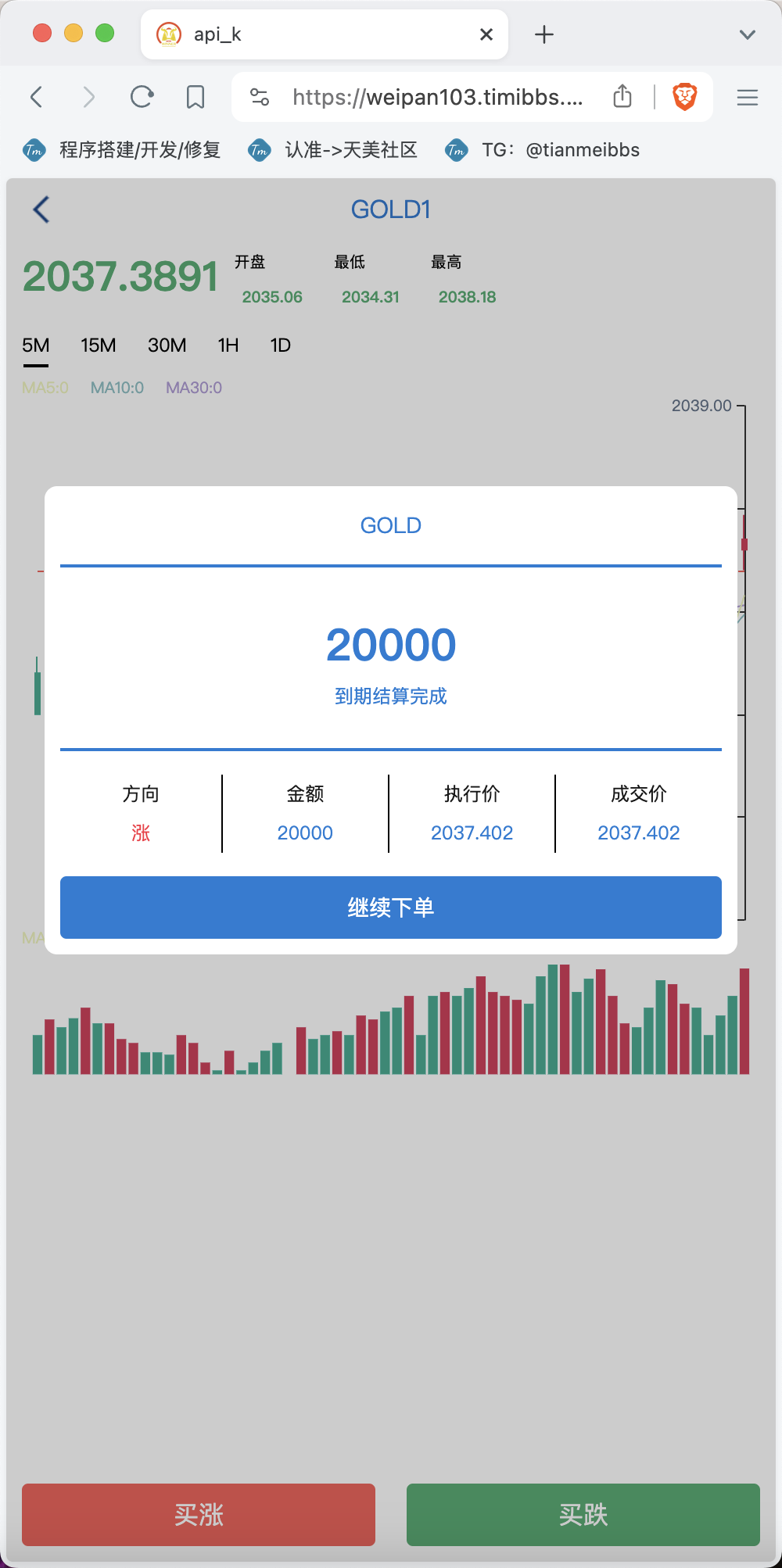Reload the current page

(x=142, y=97)
